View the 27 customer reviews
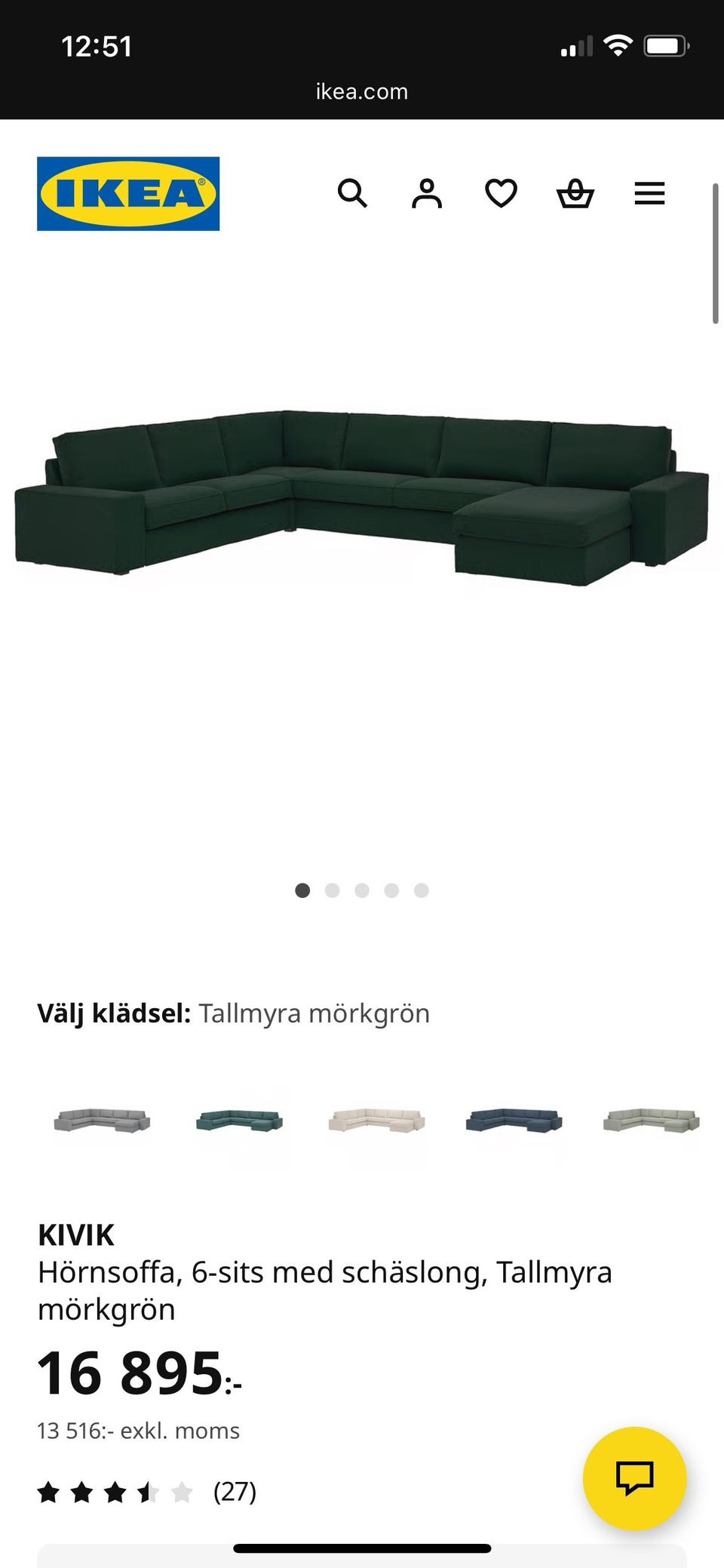This screenshot has height=1568, width=724. tap(235, 1490)
